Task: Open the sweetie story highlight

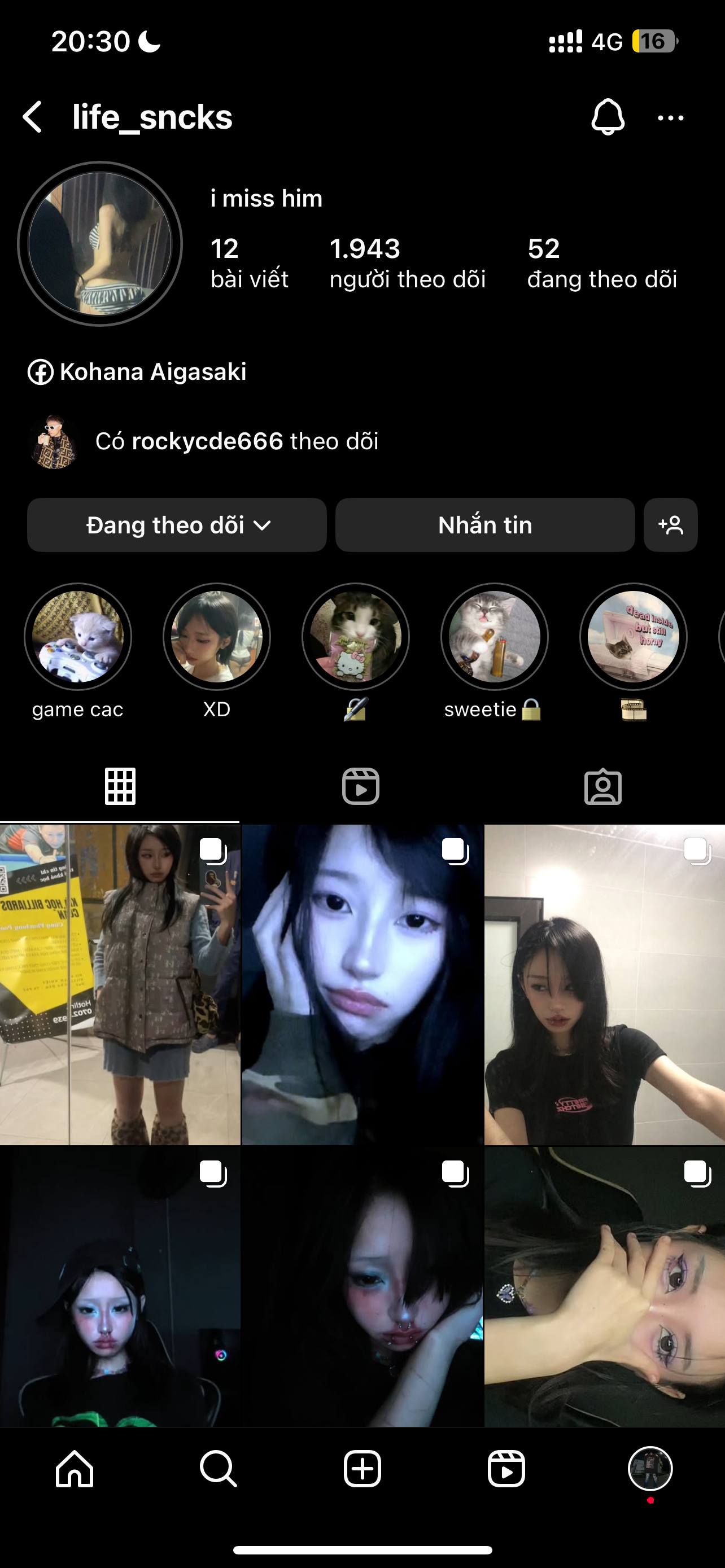Action: click(x=493, y=637)
